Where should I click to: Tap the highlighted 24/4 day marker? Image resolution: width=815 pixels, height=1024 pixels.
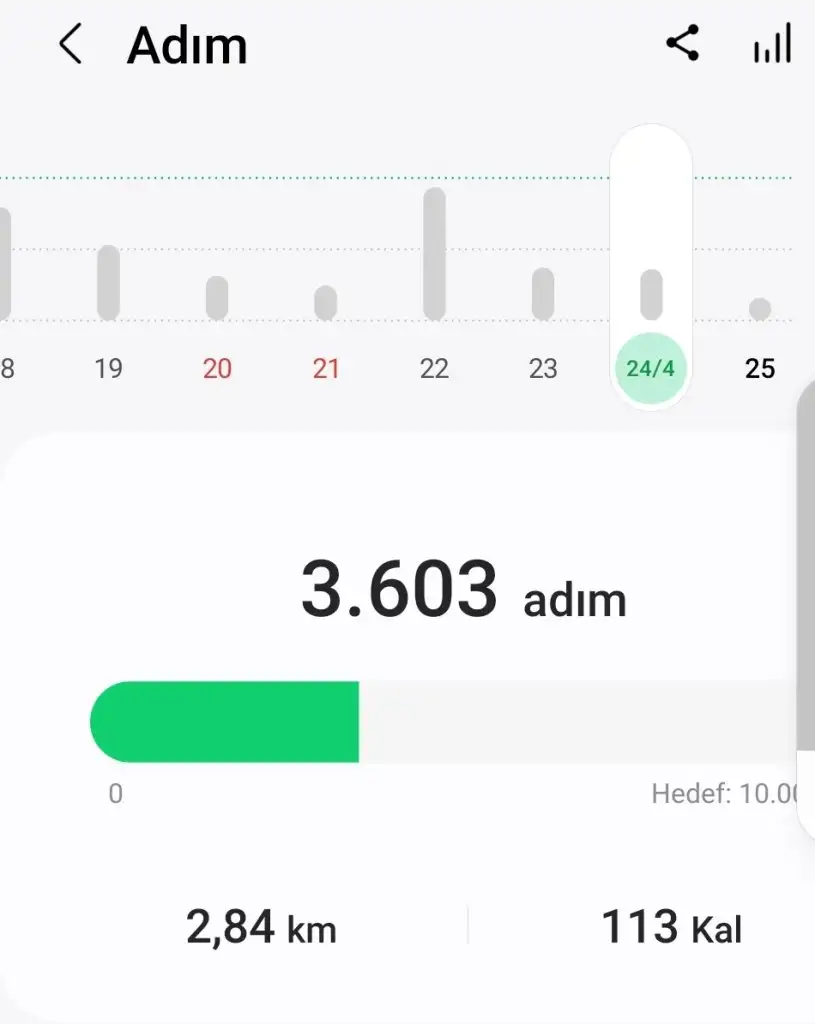pos(651,368)
